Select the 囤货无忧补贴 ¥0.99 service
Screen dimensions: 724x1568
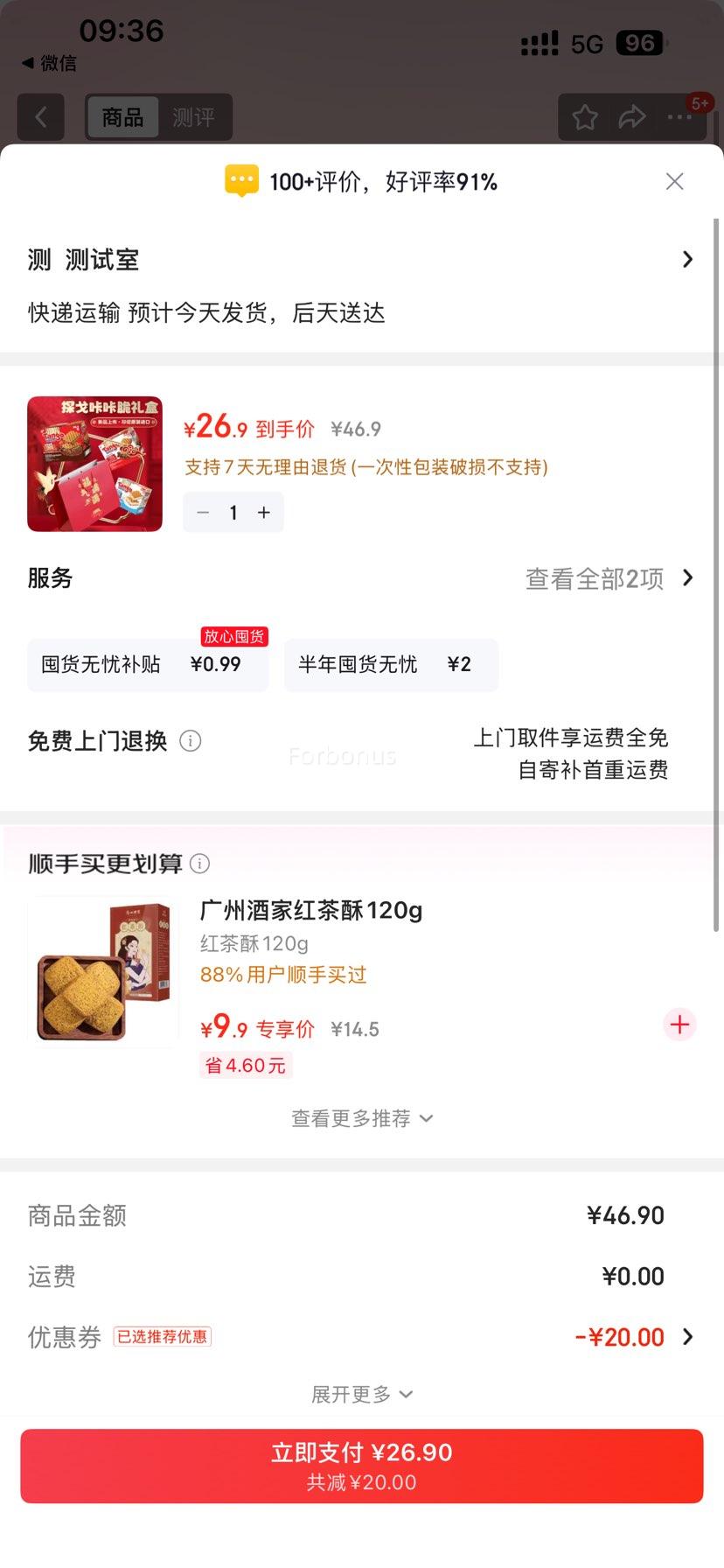[x=148, y=664]
